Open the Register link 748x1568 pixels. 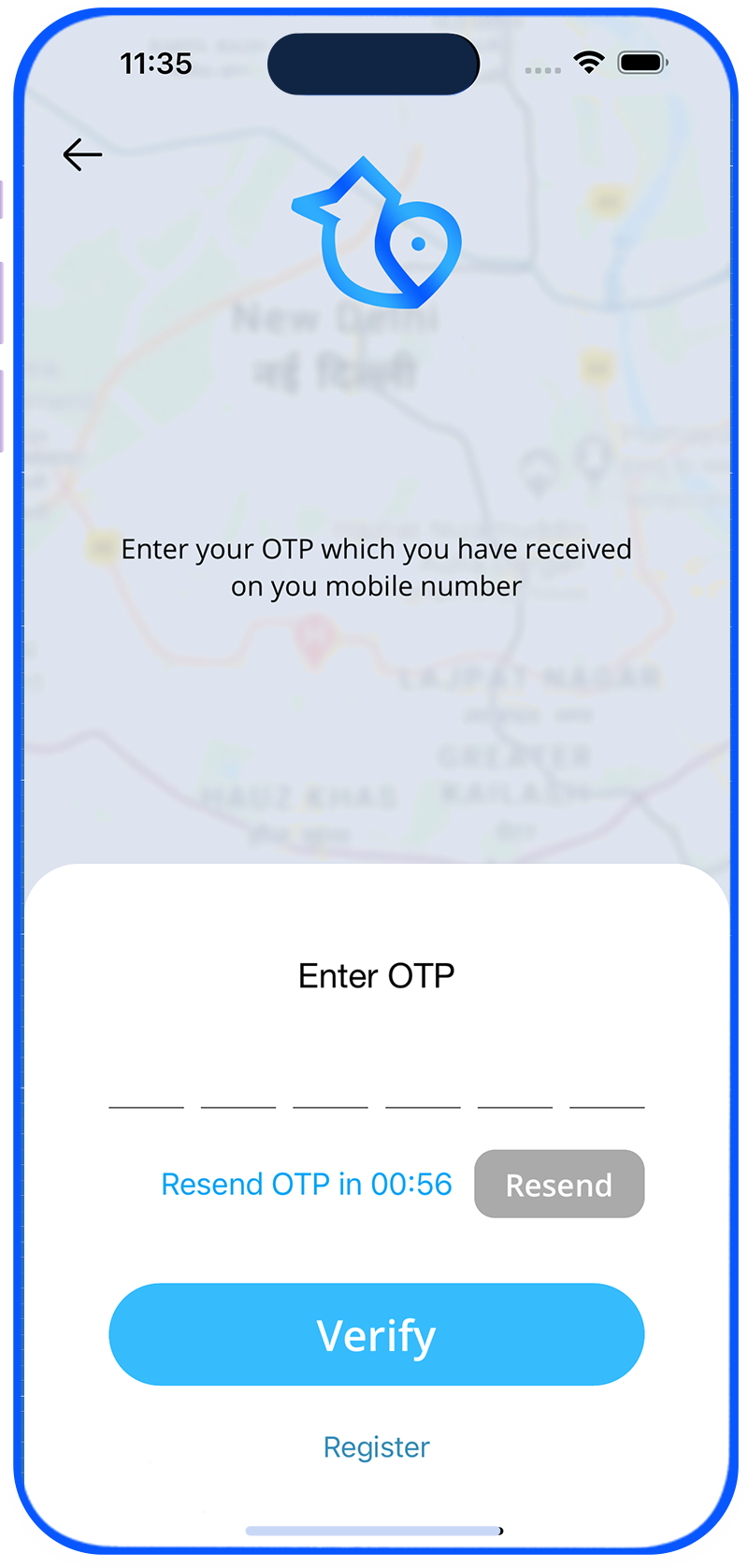[x=376, y=1446]
